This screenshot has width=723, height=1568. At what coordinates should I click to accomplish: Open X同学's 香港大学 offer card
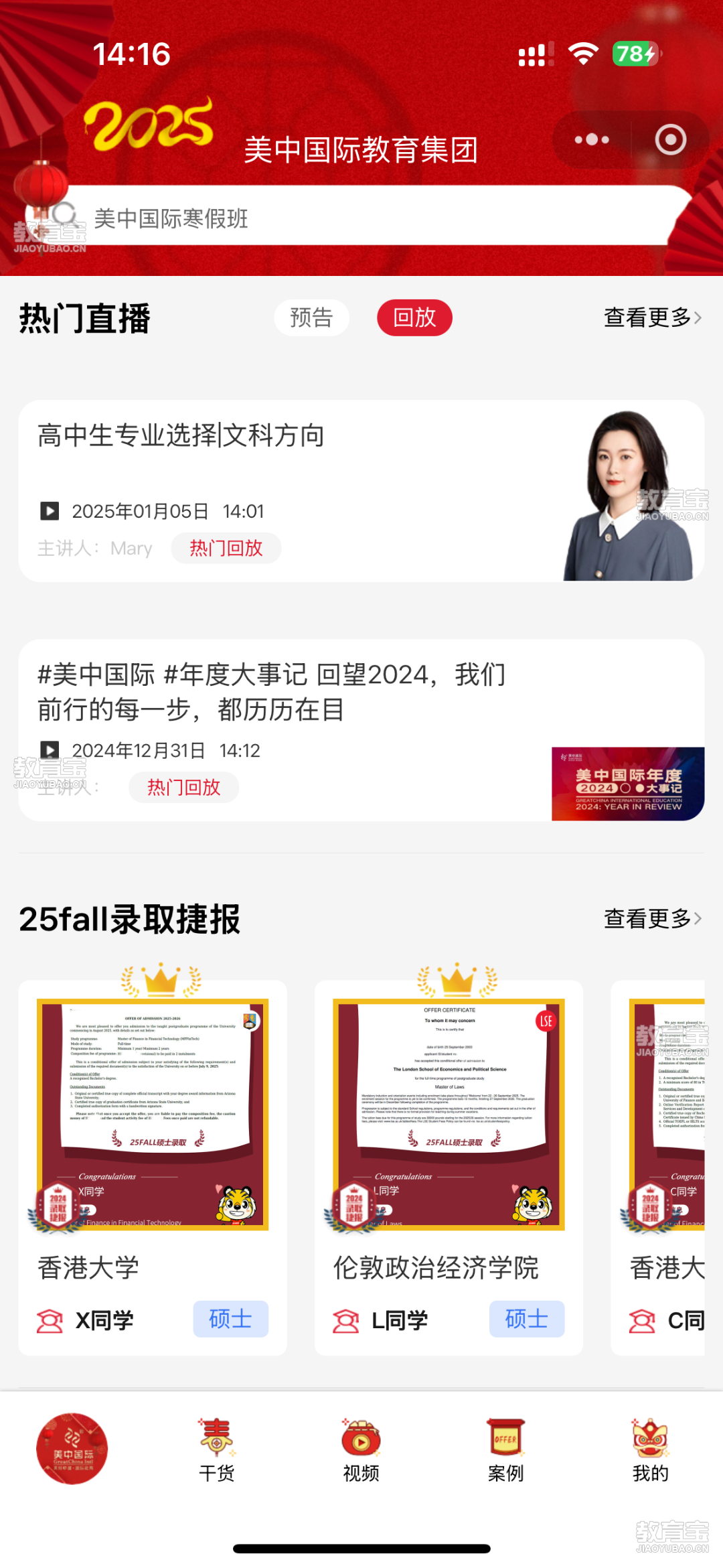(x=153, y=1167)
